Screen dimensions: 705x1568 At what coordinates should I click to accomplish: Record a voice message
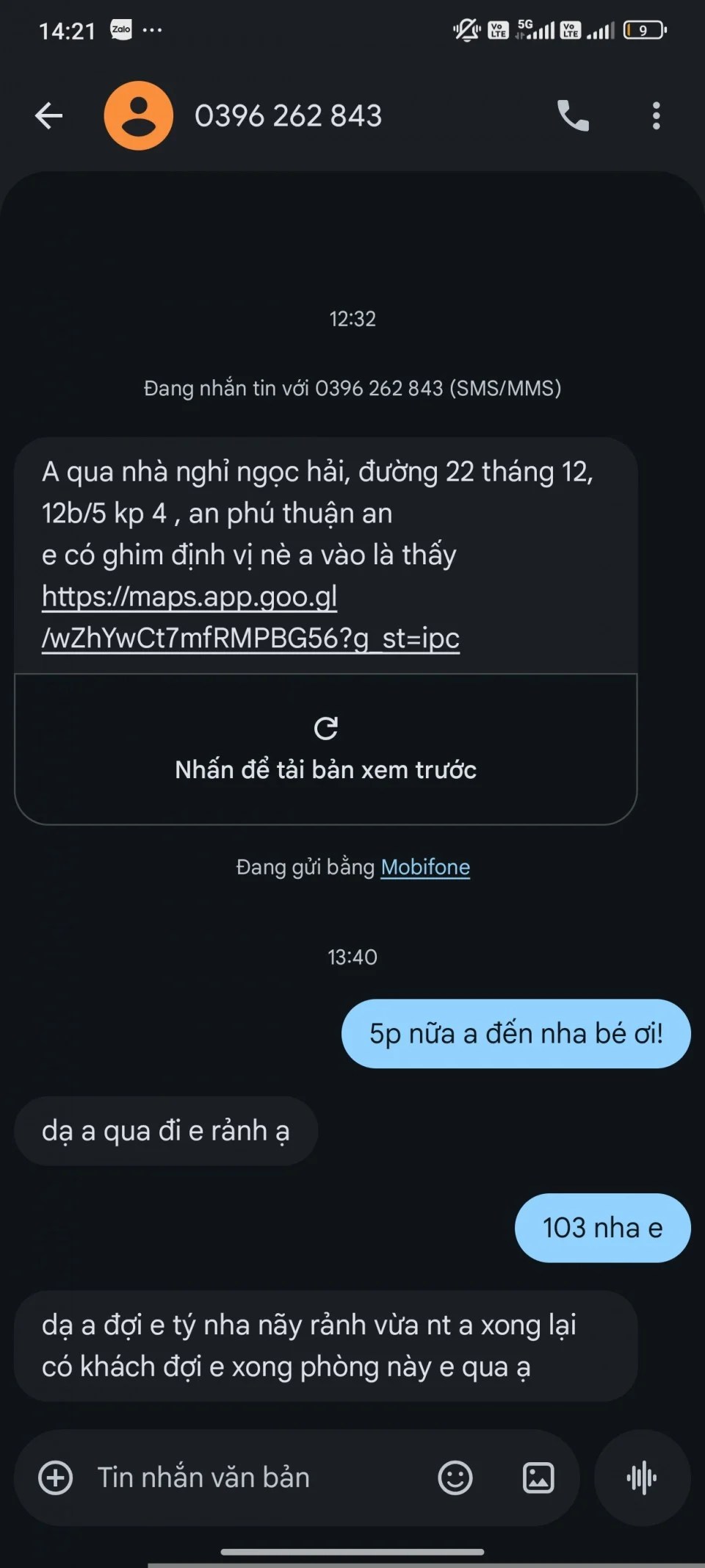tap(642, 1478)
